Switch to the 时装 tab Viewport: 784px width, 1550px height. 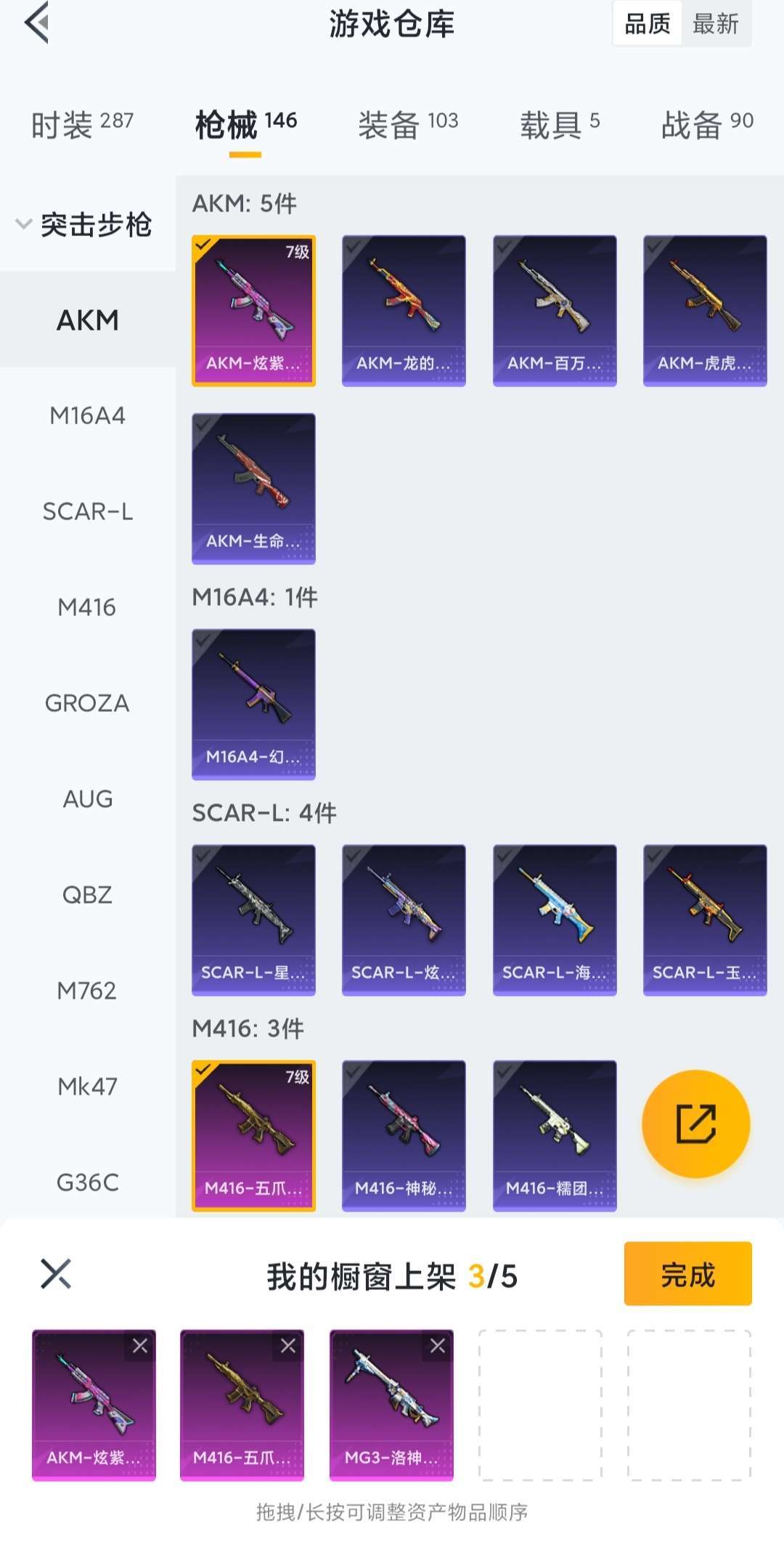82,124
